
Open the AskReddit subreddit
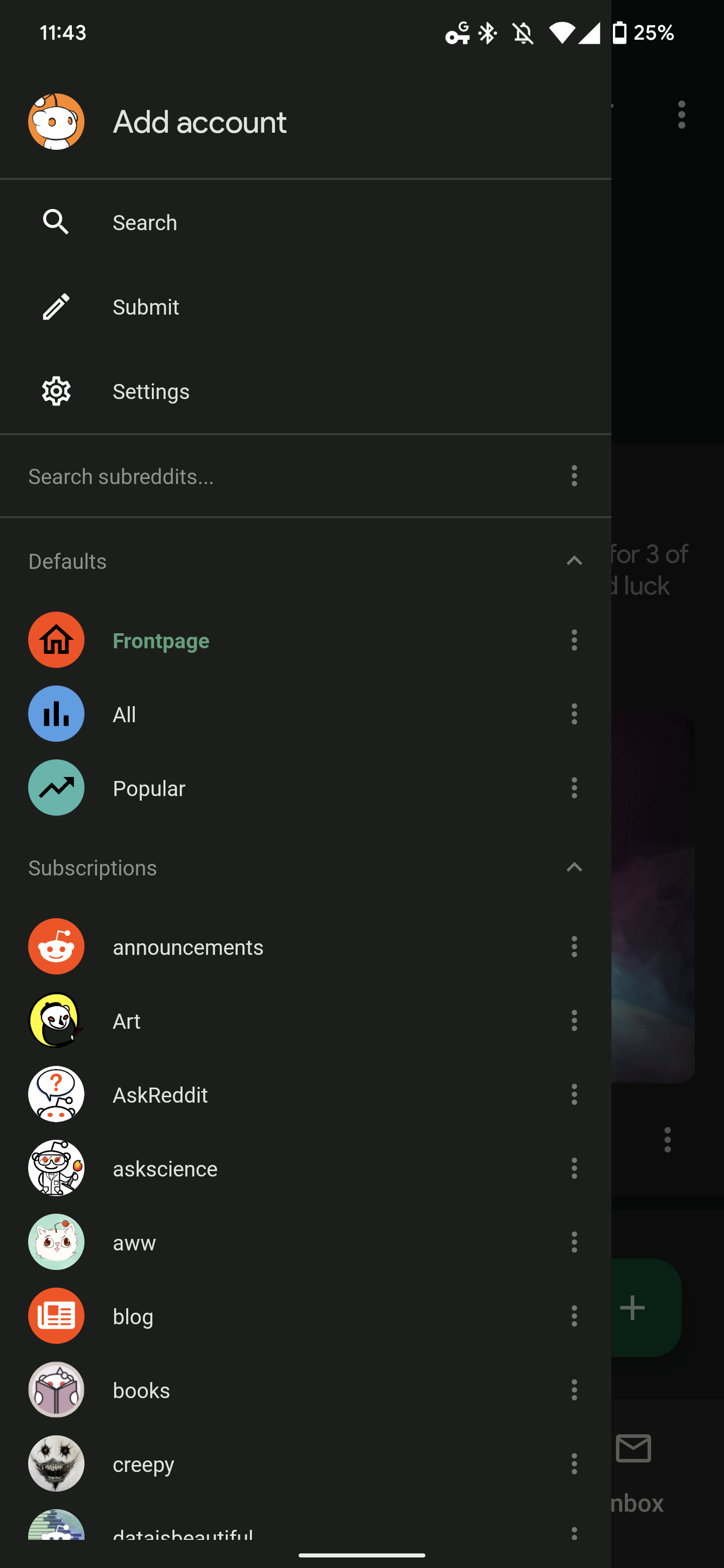(x=160, y=1095)
